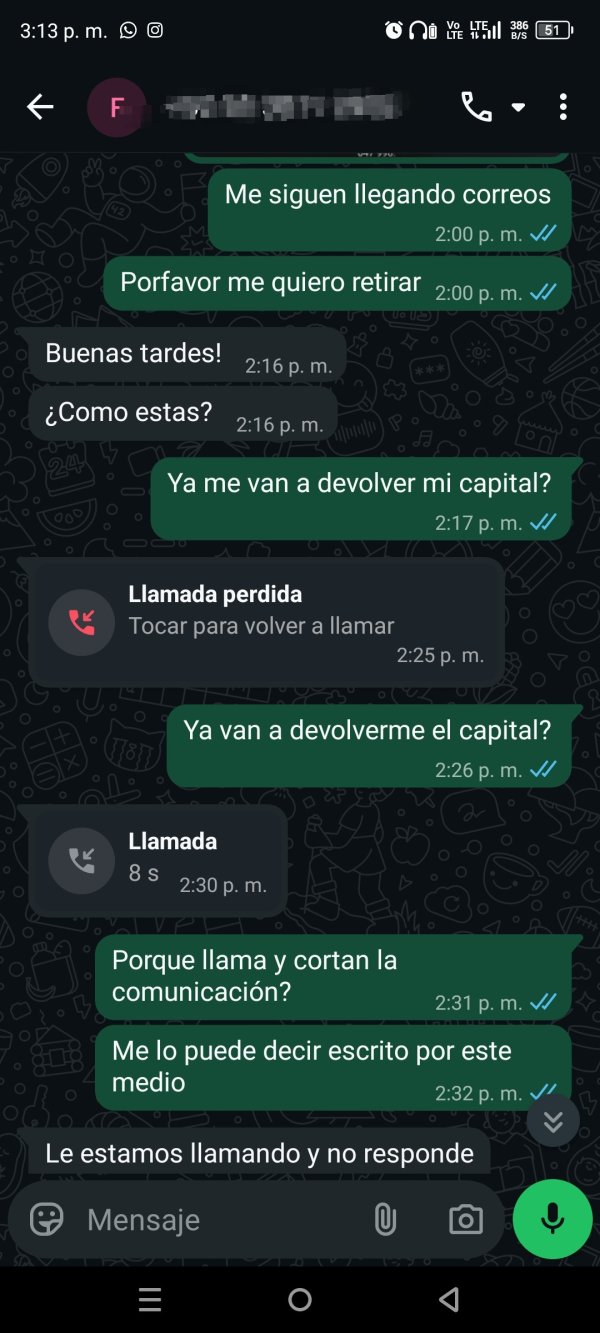Start a voice call with this contact
Image resolution: width=600 pixels, height=1333 pixels.
coord(476,107)
